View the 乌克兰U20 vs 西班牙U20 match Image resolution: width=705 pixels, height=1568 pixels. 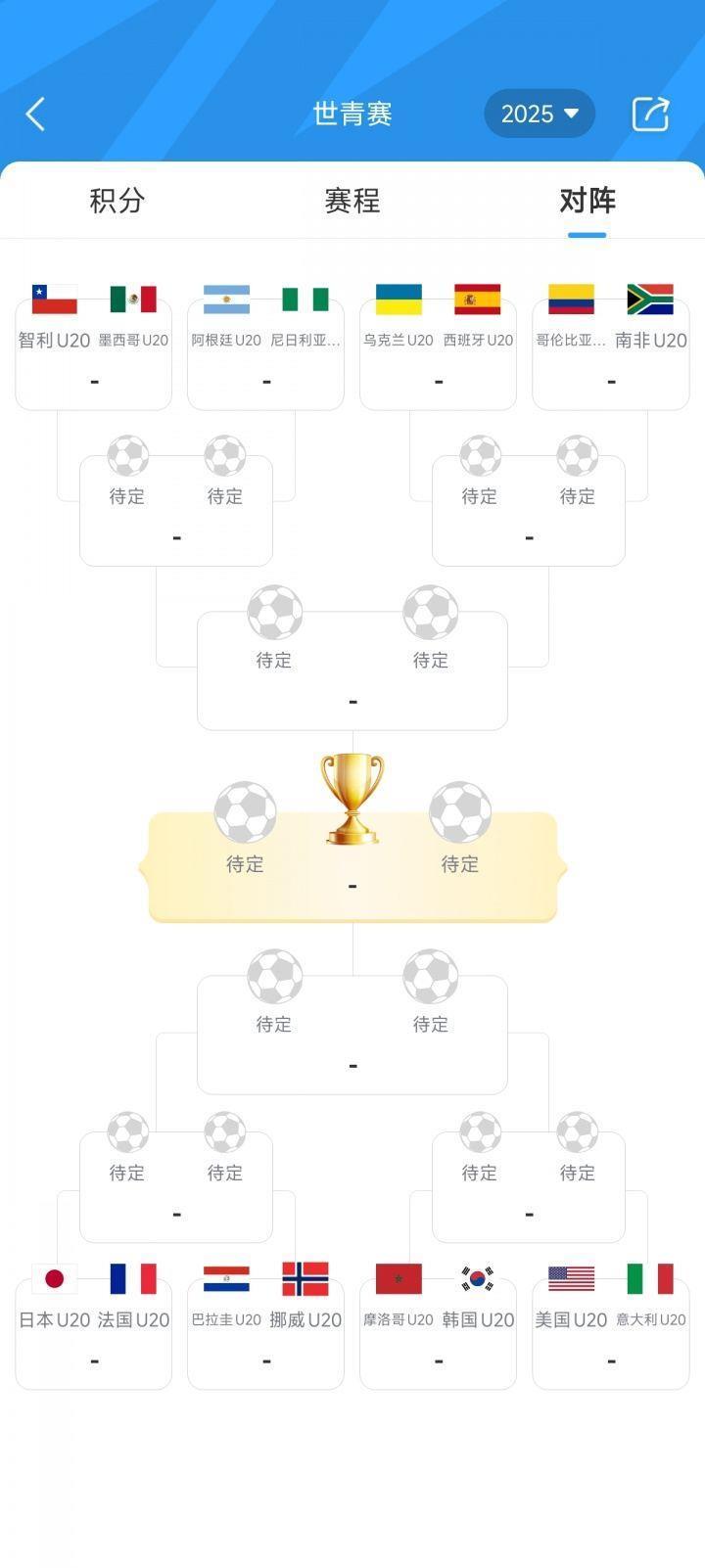(439, 352)
